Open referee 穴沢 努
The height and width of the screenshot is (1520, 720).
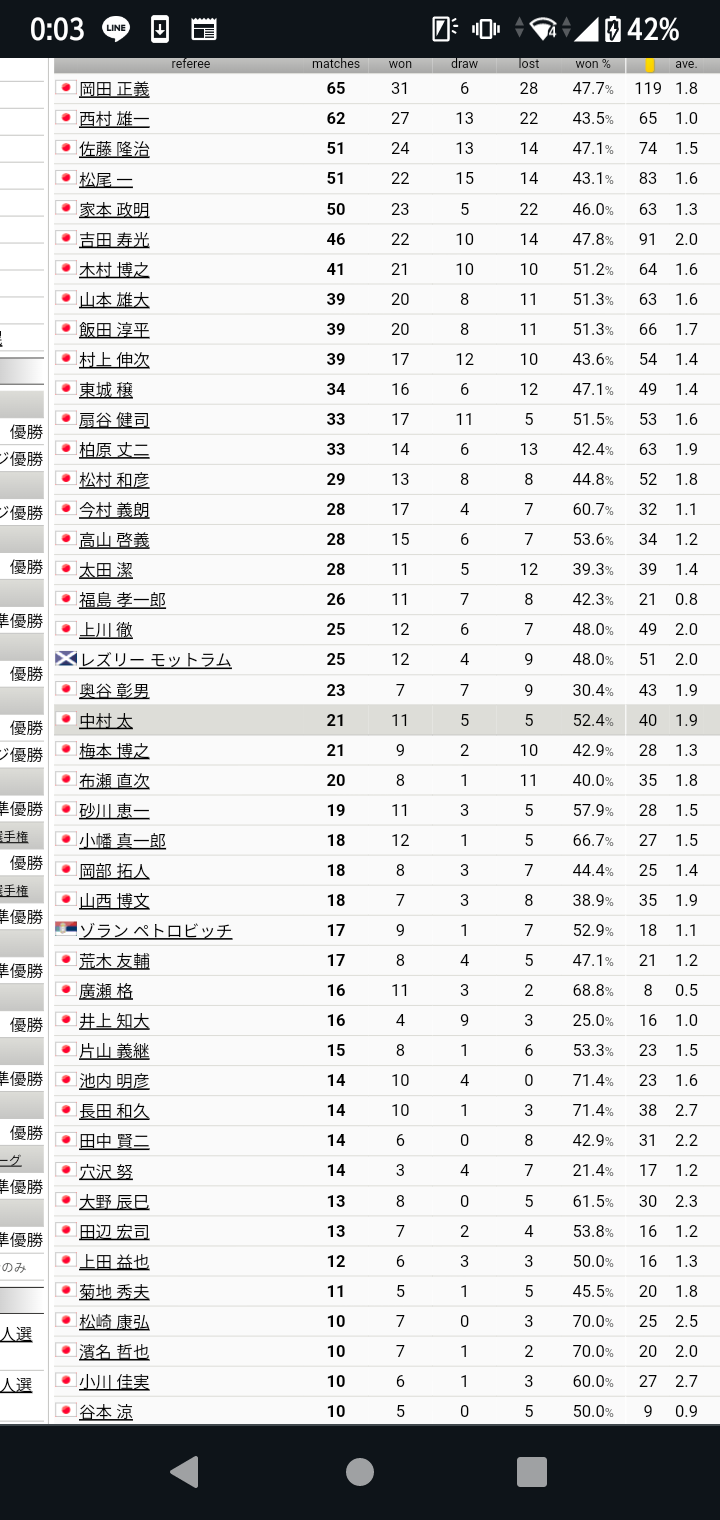click(x=106, y=1170)
